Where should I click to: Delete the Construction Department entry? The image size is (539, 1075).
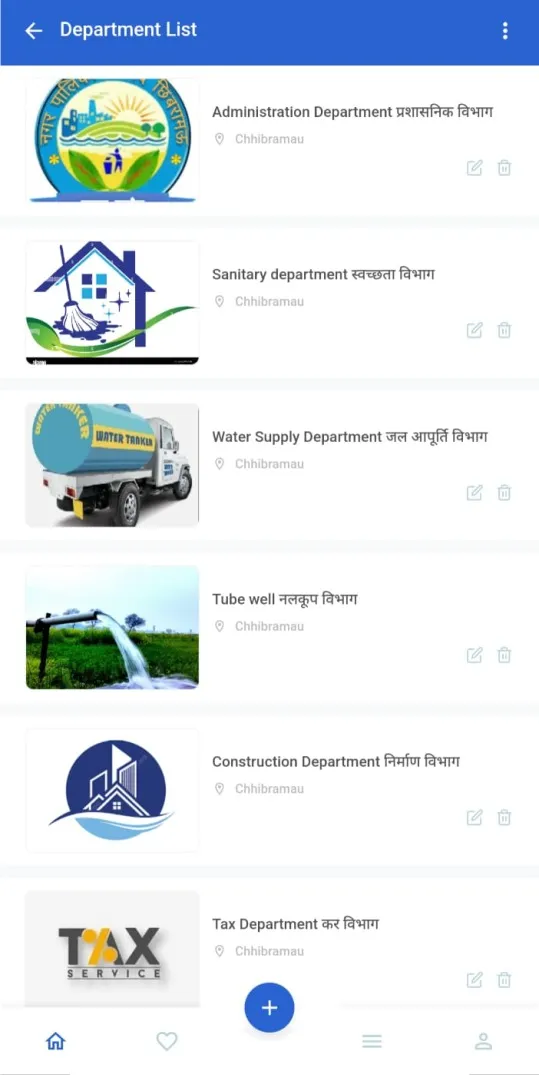504,818
